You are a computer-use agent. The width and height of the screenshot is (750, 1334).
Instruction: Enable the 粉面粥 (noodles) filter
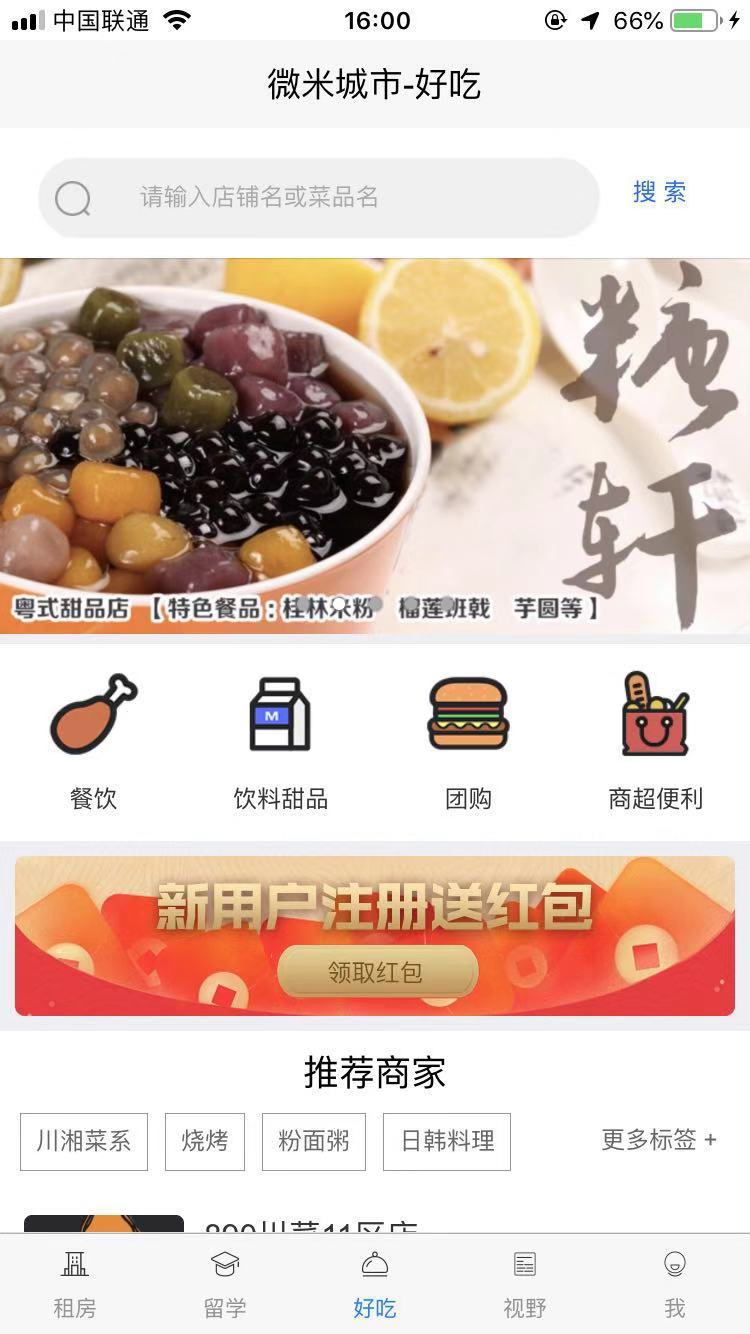(x=313, y=1140)
